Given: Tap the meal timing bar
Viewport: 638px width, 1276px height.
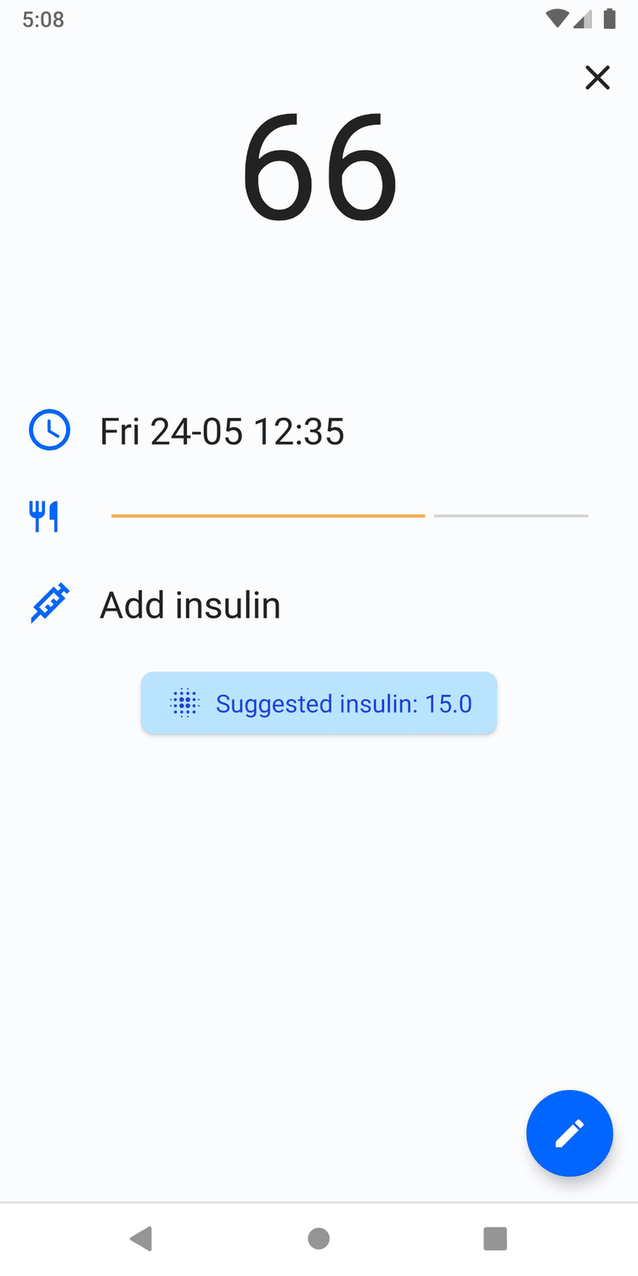Looking at the screenshot, I should [x=349, y=516].
